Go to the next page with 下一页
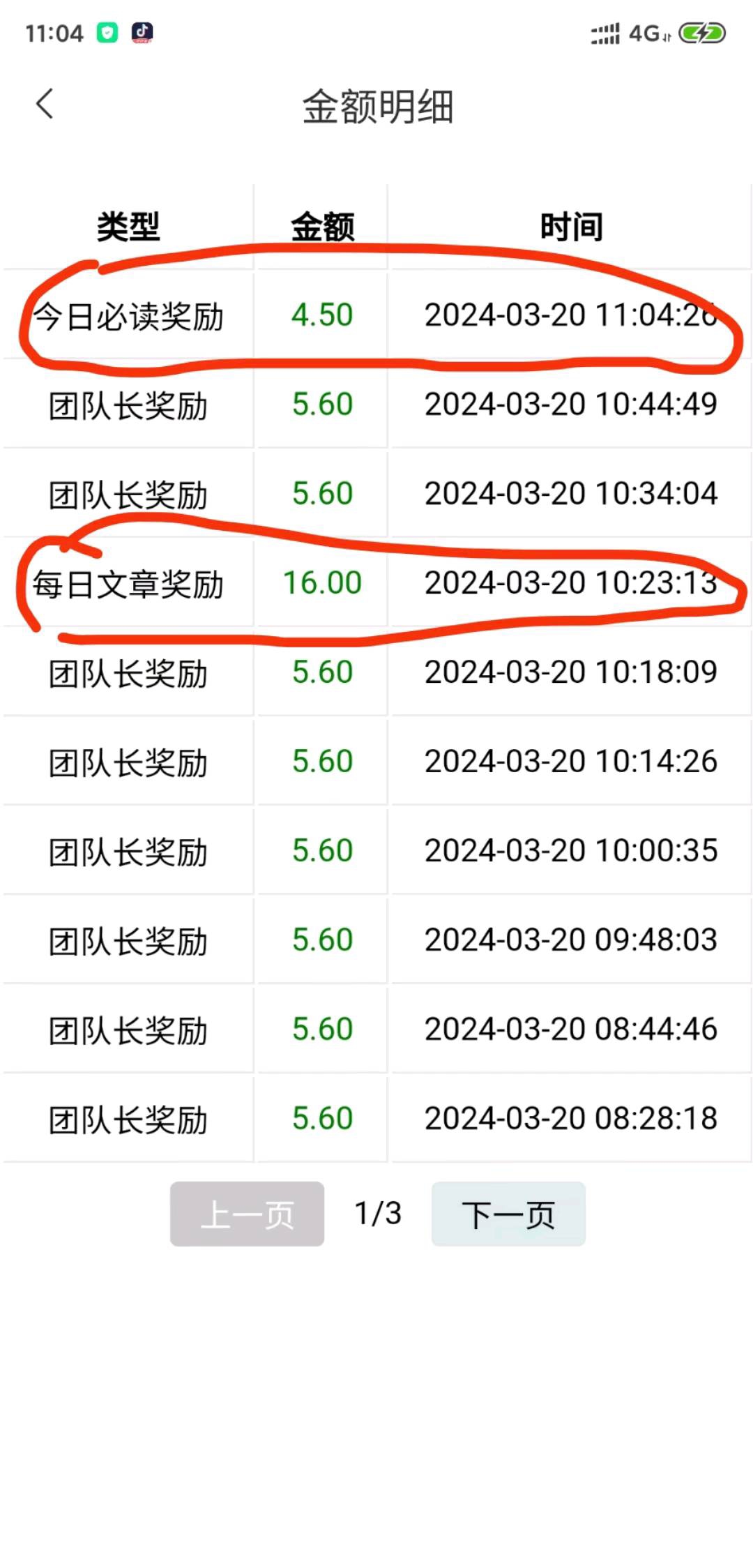The image size is (753, 1568). 508,1214
